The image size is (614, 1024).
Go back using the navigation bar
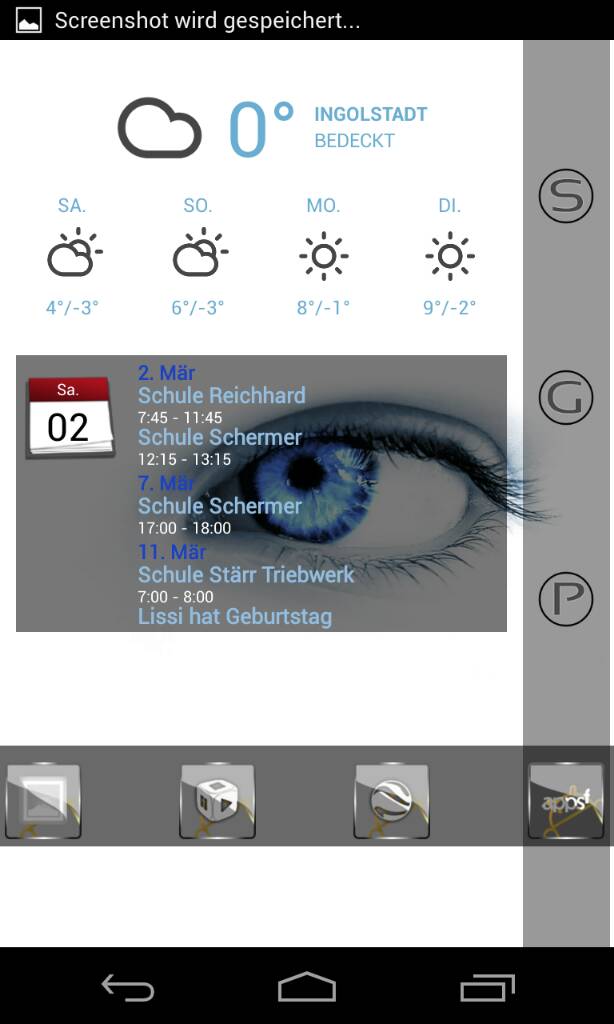[x=127, y=987]
